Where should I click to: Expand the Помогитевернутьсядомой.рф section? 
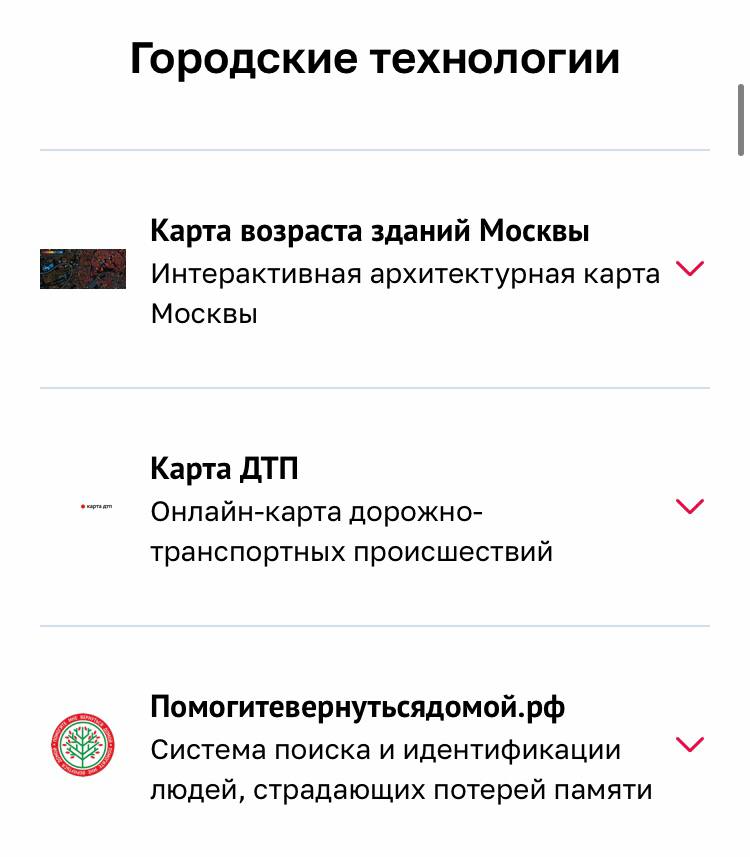(690, 744)
